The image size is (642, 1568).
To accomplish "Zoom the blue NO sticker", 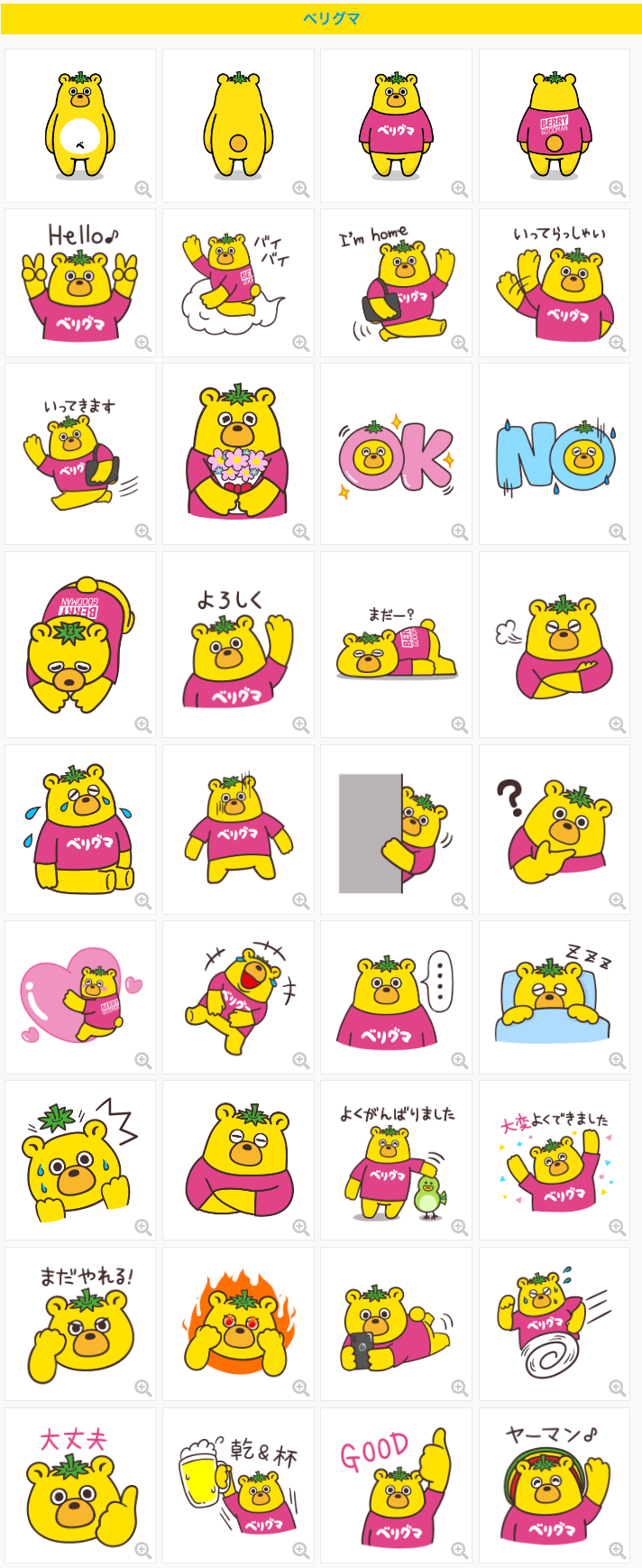I will tap(617, 531).
